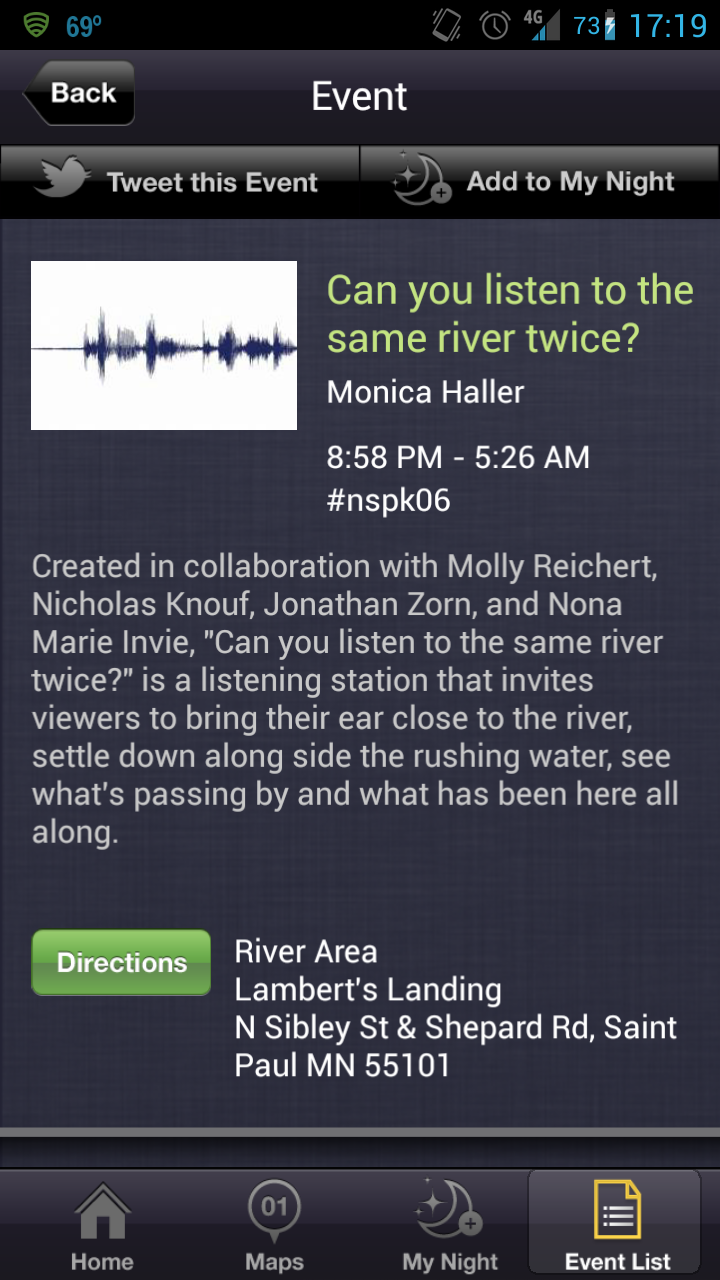Screen dimensions: 720x1280
Task: Go back using the Back button
Action: (80, 94)
